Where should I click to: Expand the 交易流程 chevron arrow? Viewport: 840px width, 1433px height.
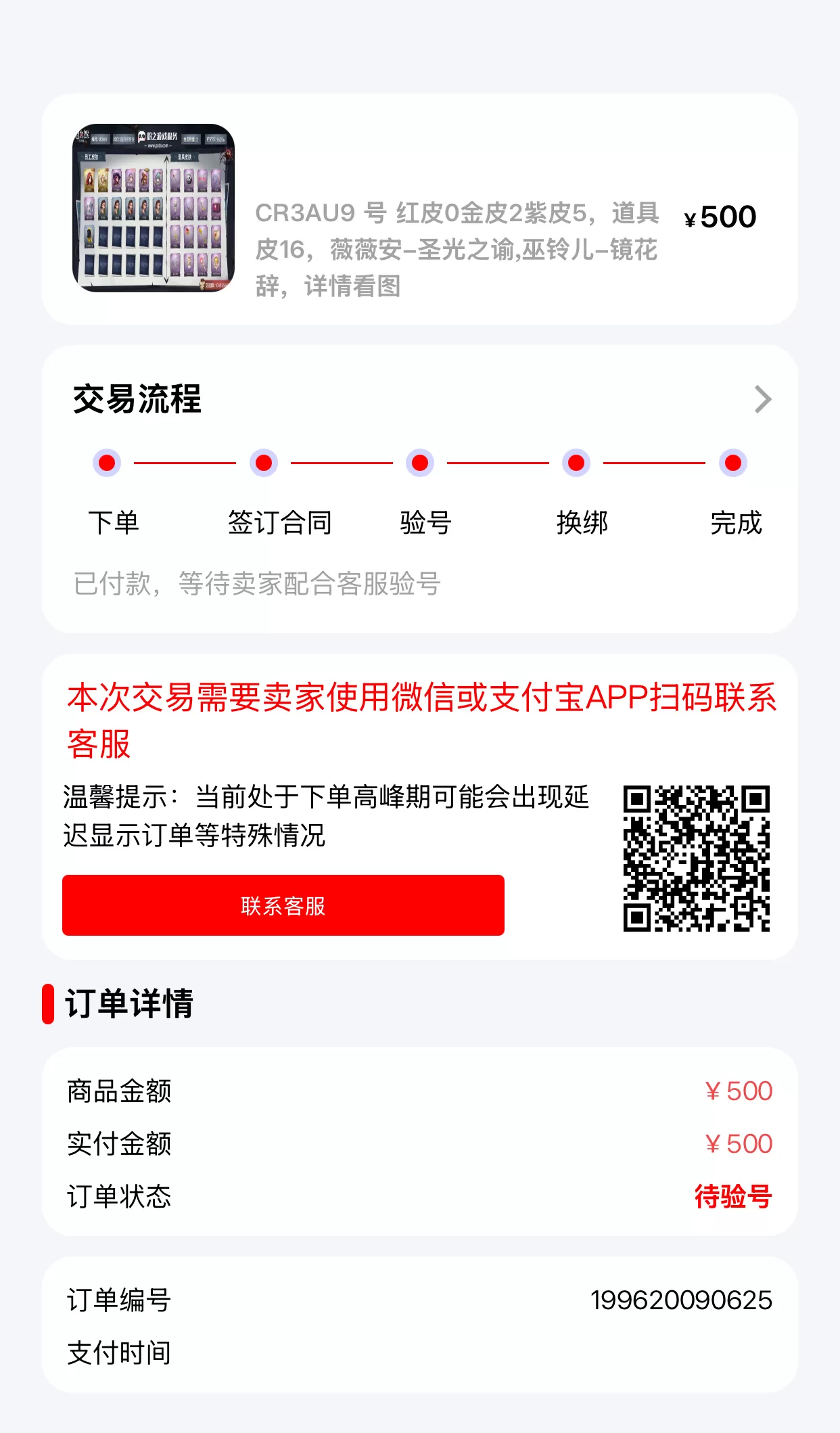click(762, 399)
